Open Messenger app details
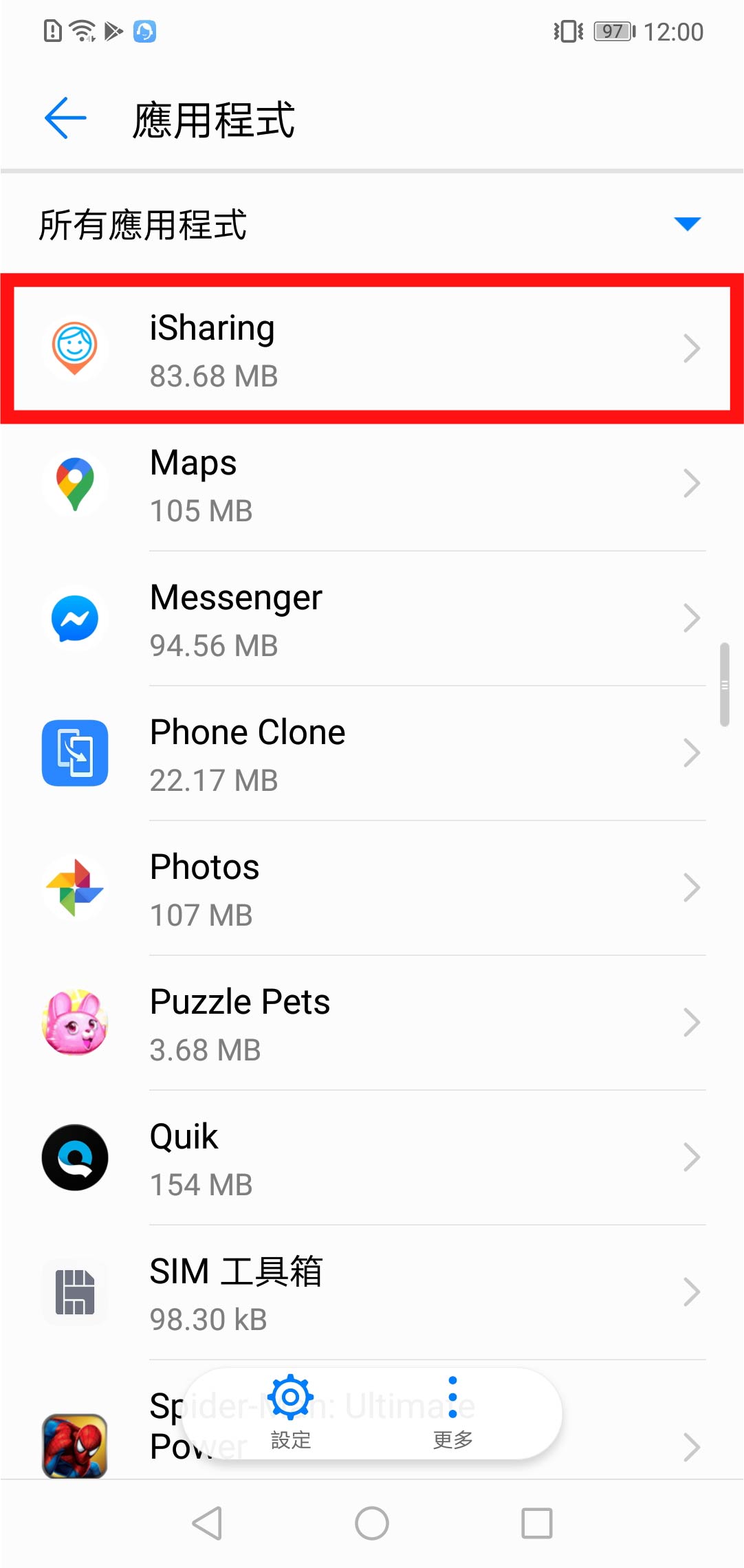The width and height of the screenshot is (744, 1568). [x=371, y=618]
